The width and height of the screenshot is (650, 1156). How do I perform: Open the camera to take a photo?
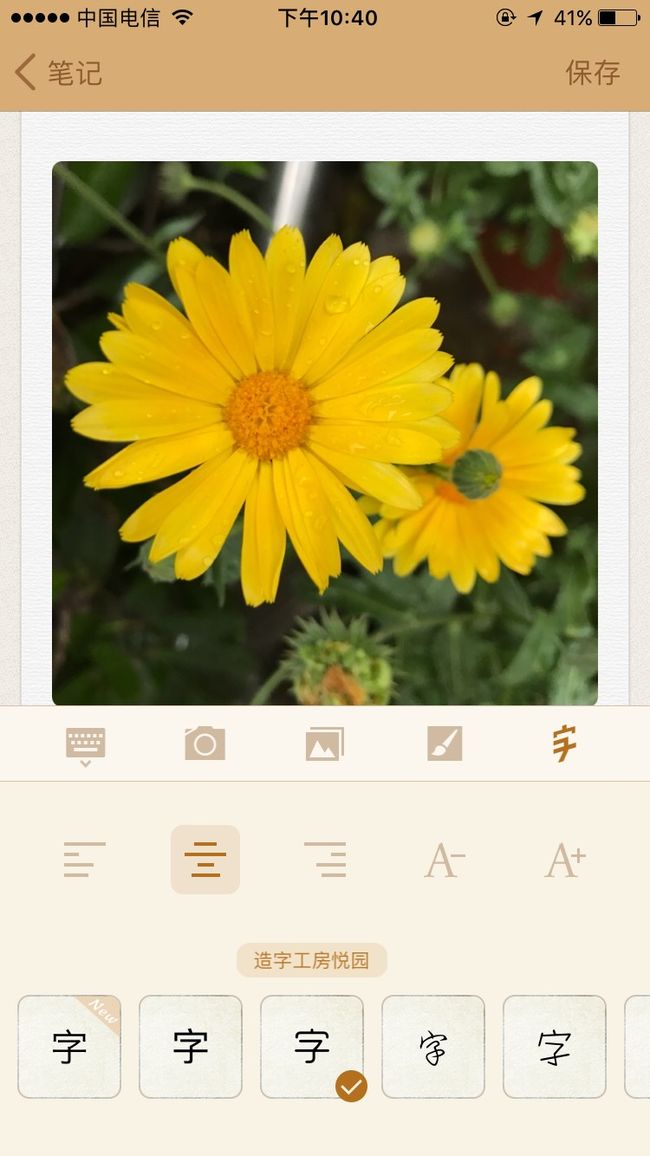point(205,743)
